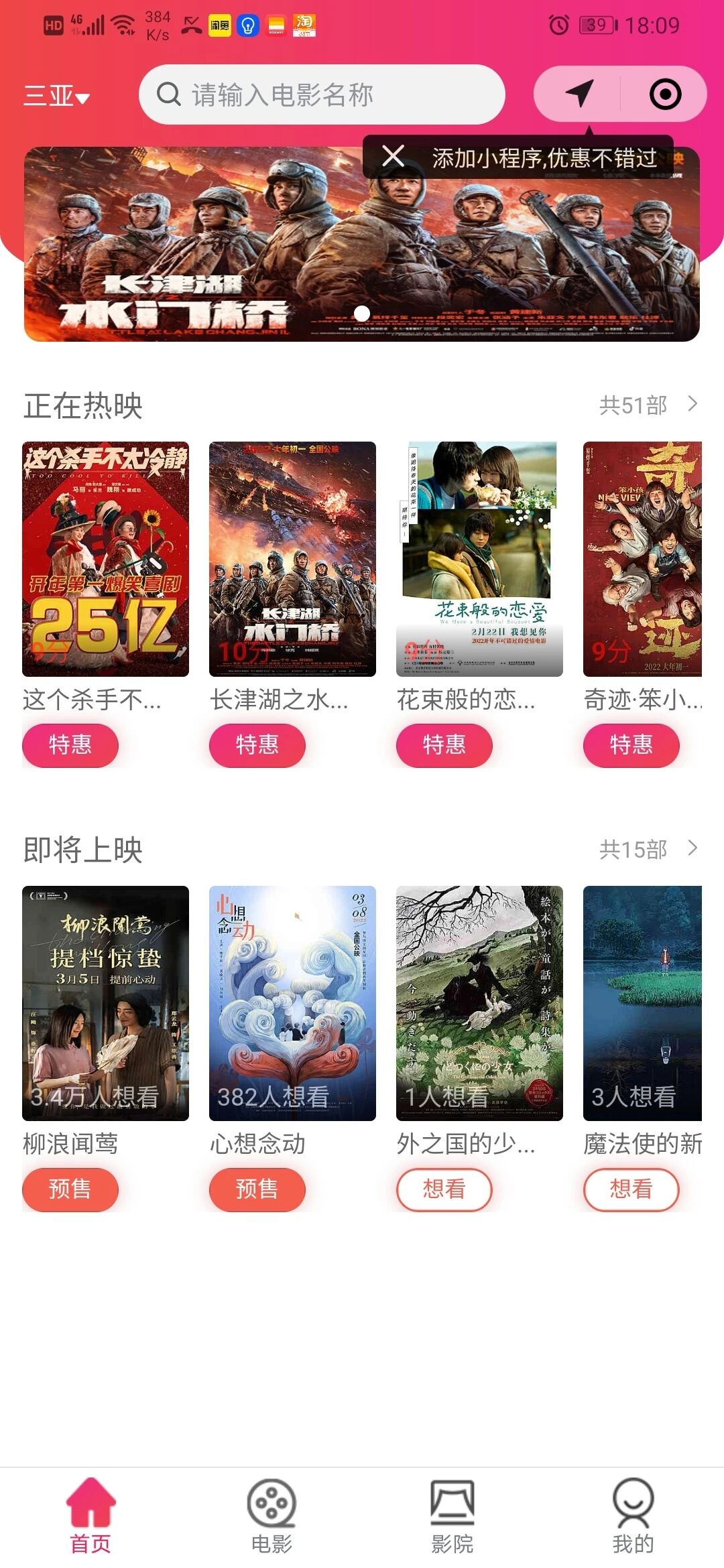
Task: Switch to the 电影 tab
Action: (x=271, y=1516)
